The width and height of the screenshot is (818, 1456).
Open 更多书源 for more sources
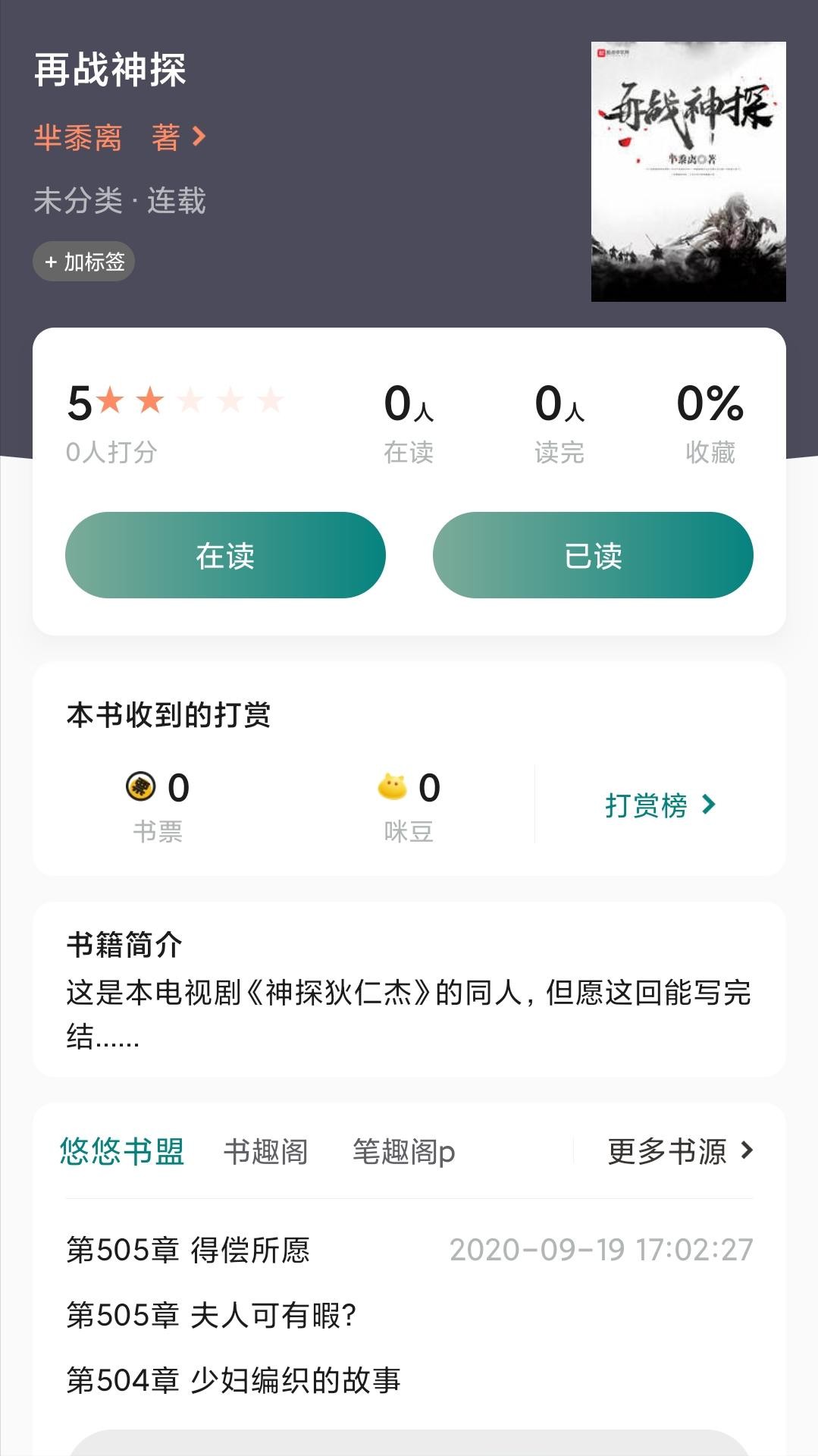[680, 1151]
